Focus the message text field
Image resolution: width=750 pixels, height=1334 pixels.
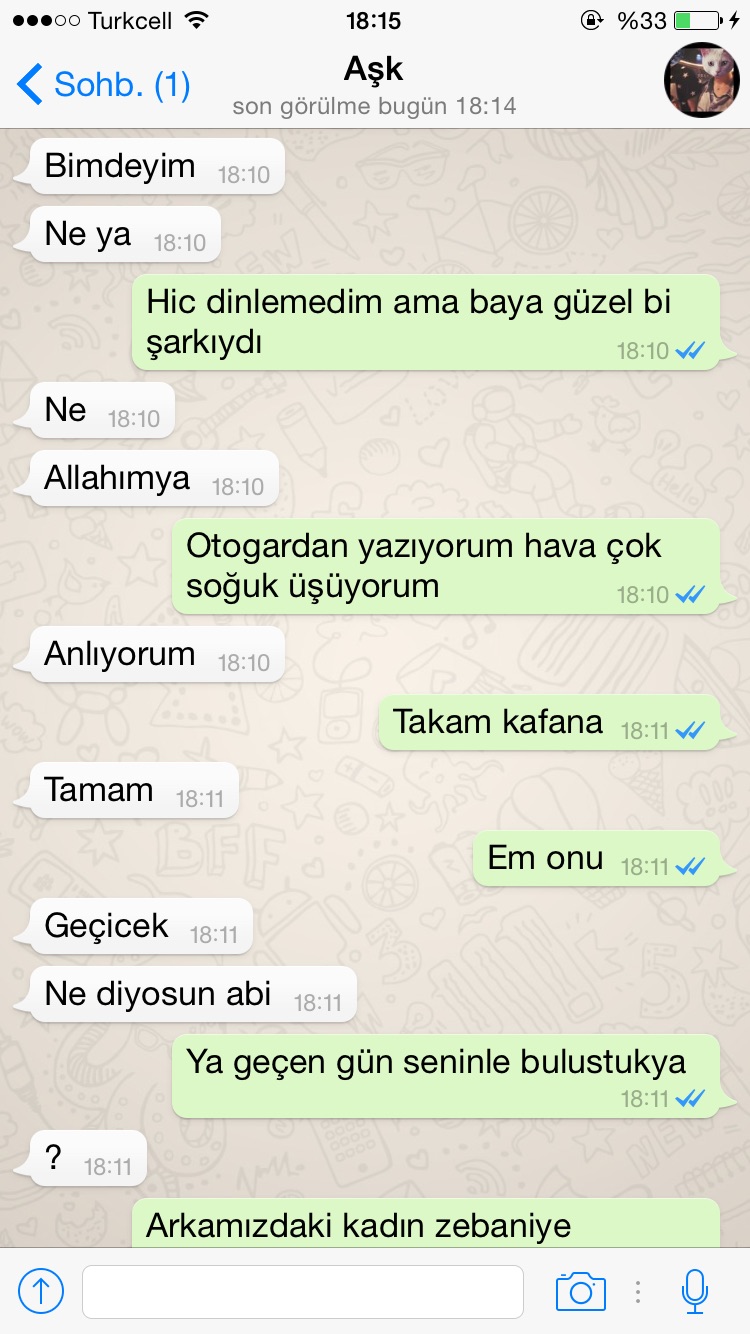pos(302,1291)
